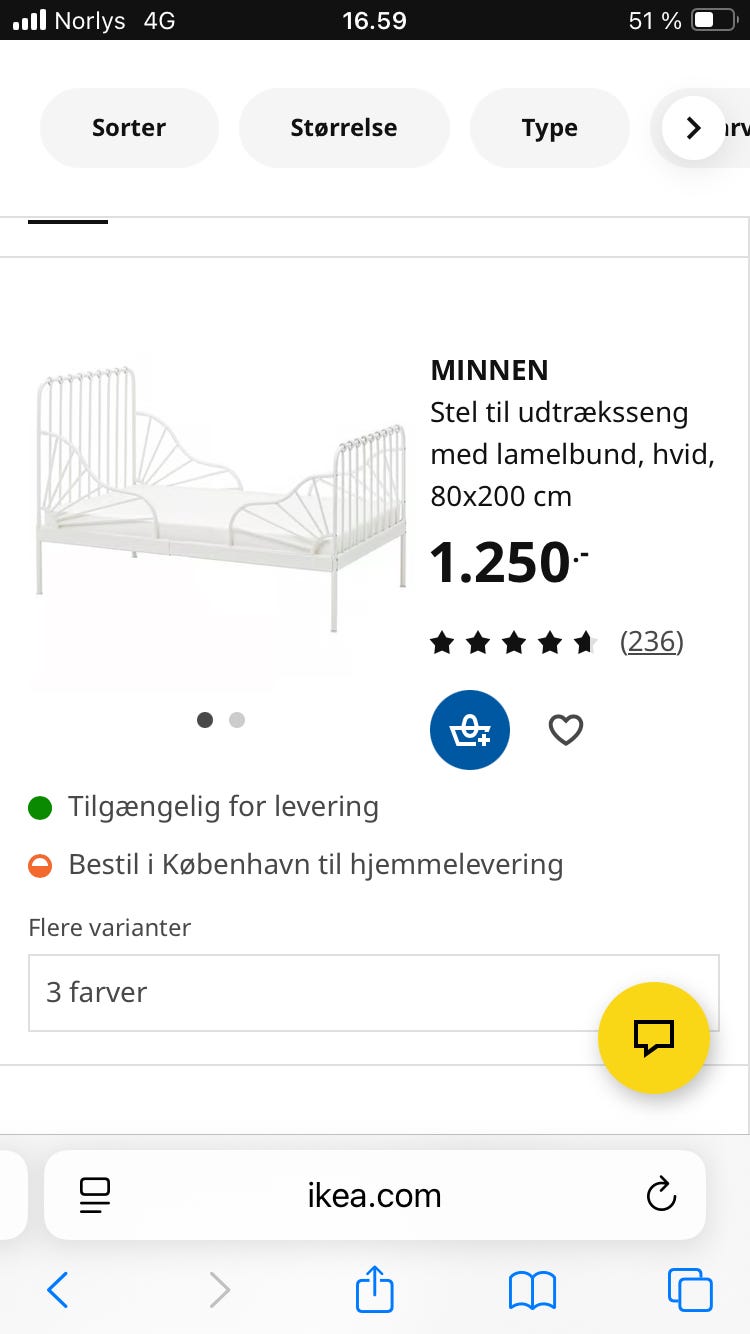
Task: Show all open tabs
Action: (x=690, y=1290)
